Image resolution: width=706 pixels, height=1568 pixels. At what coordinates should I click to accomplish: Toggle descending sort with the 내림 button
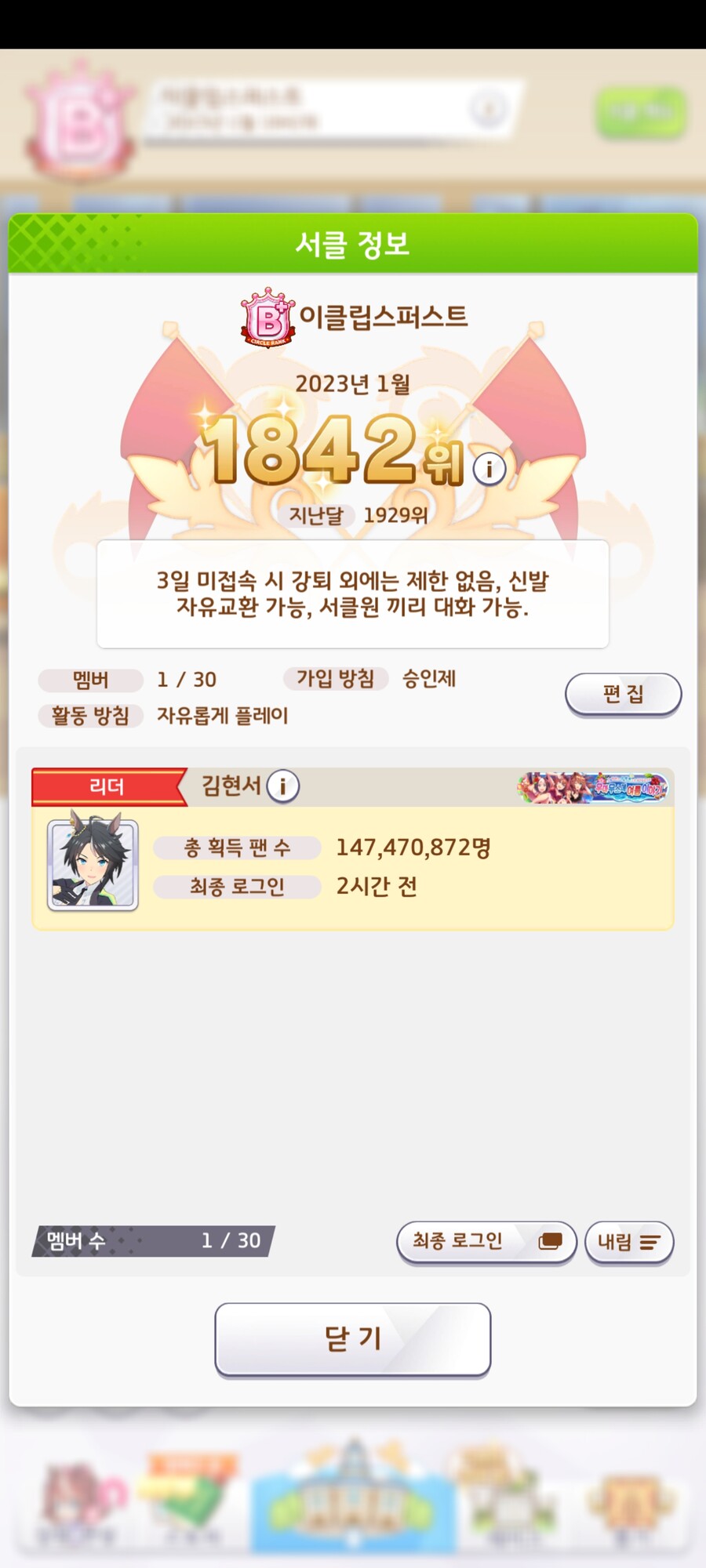[628, 1242]
